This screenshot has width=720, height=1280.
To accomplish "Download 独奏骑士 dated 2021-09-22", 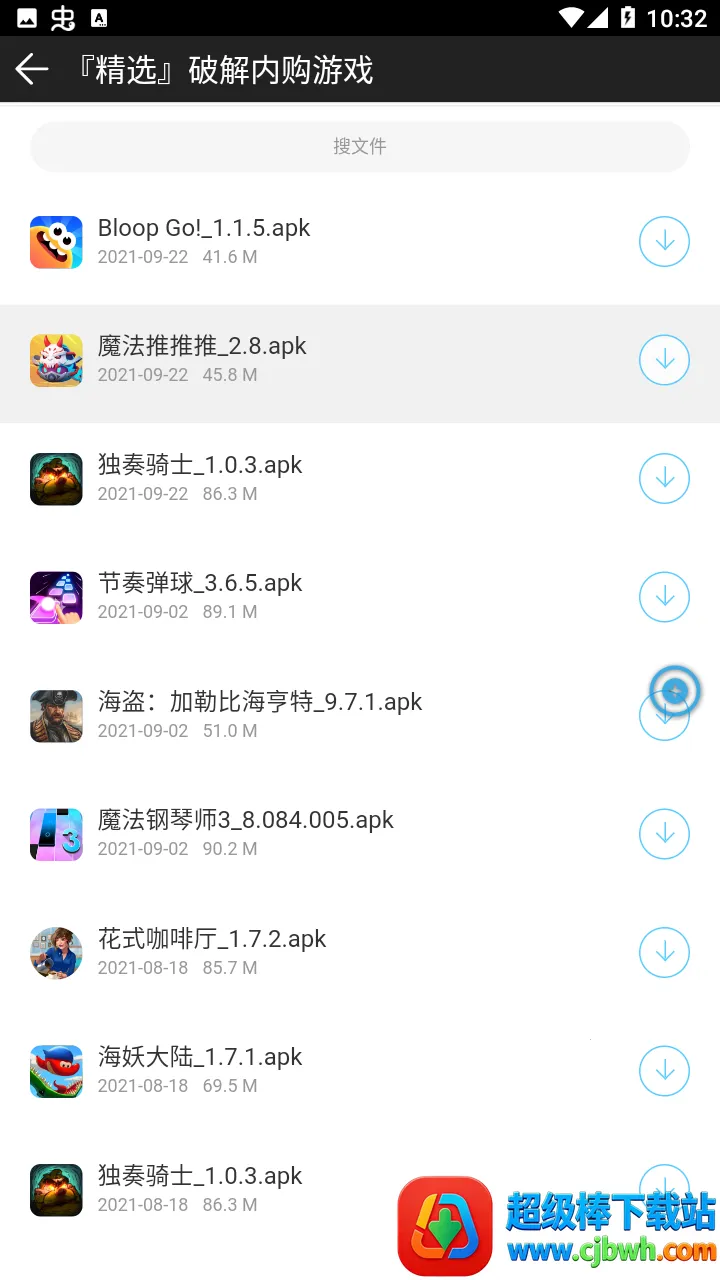I will point(664,479).
